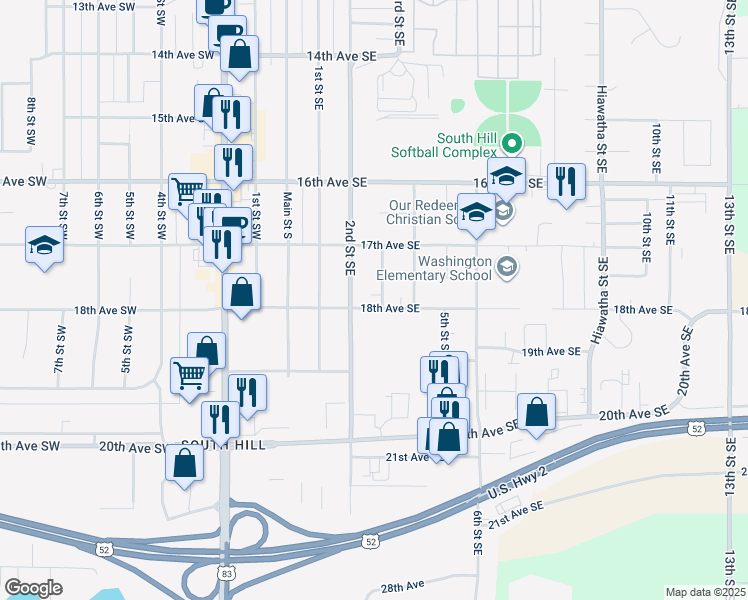Select the grocery cart pin on 16th Ave SW
The height and width of the screenshot is (600, 748).
point(187,190)
